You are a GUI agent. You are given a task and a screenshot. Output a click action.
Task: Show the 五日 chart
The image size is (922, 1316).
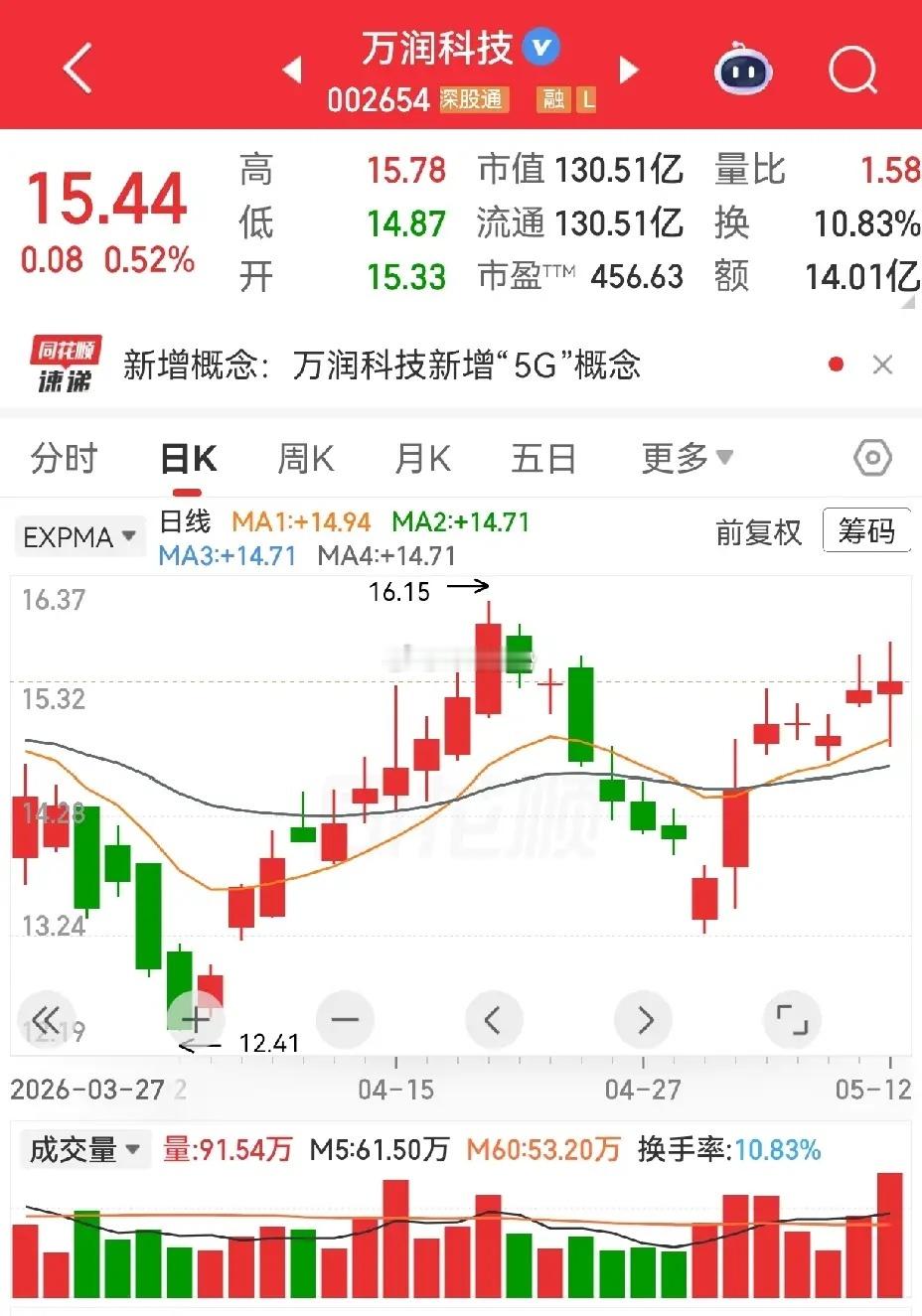(x=543, y=459)
